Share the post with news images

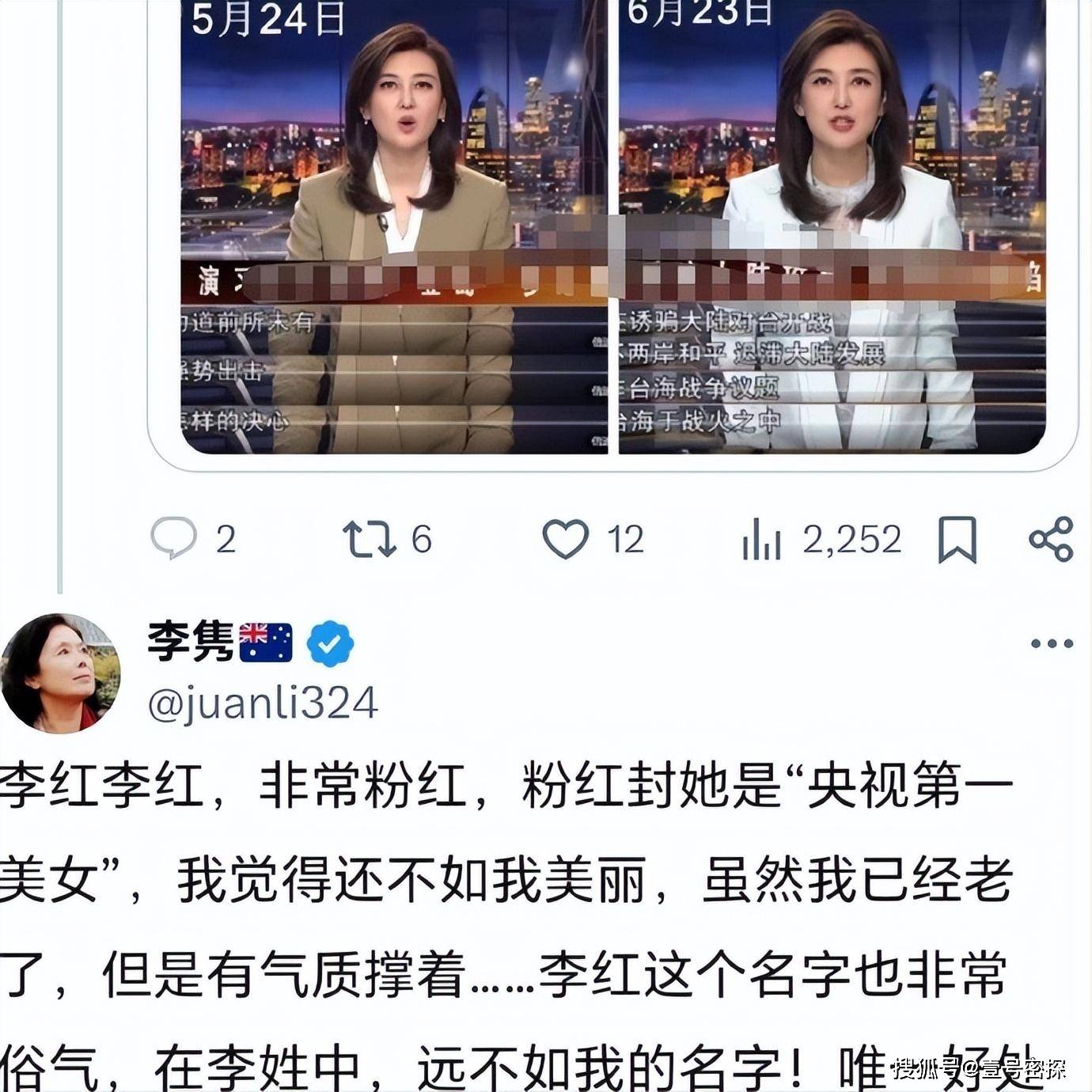click(x=1051, y=539)
